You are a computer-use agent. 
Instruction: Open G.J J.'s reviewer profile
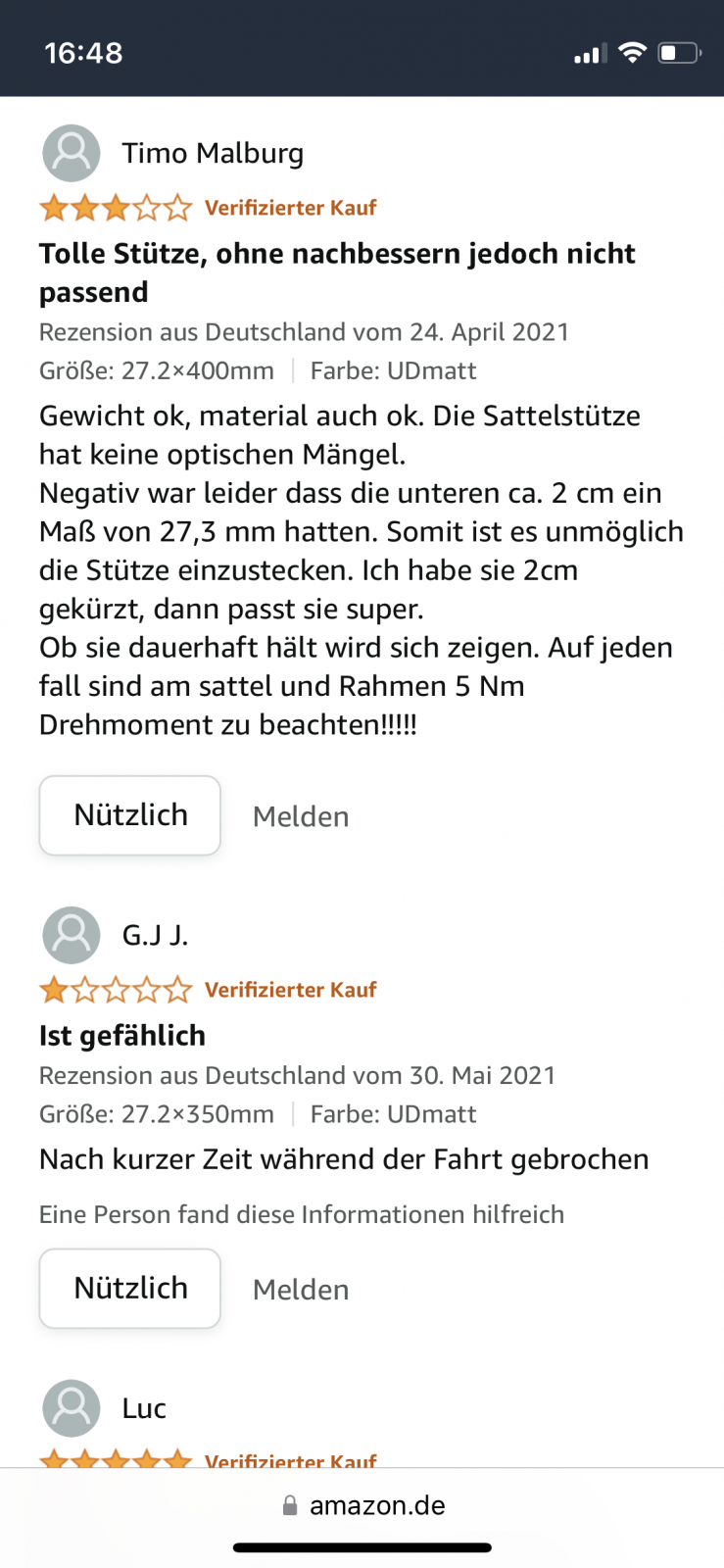tap(116, 935)
